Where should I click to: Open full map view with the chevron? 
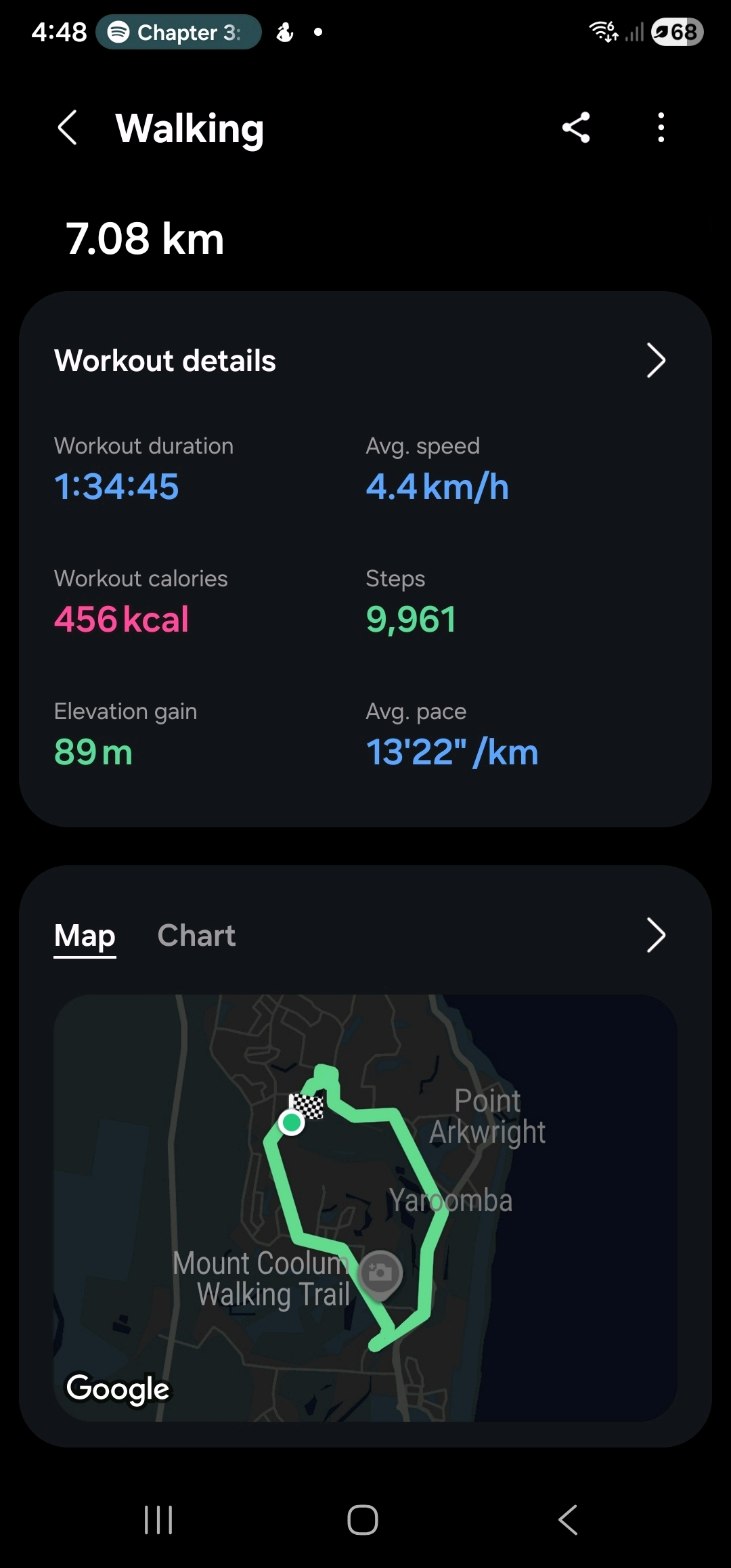pos(655,936)
